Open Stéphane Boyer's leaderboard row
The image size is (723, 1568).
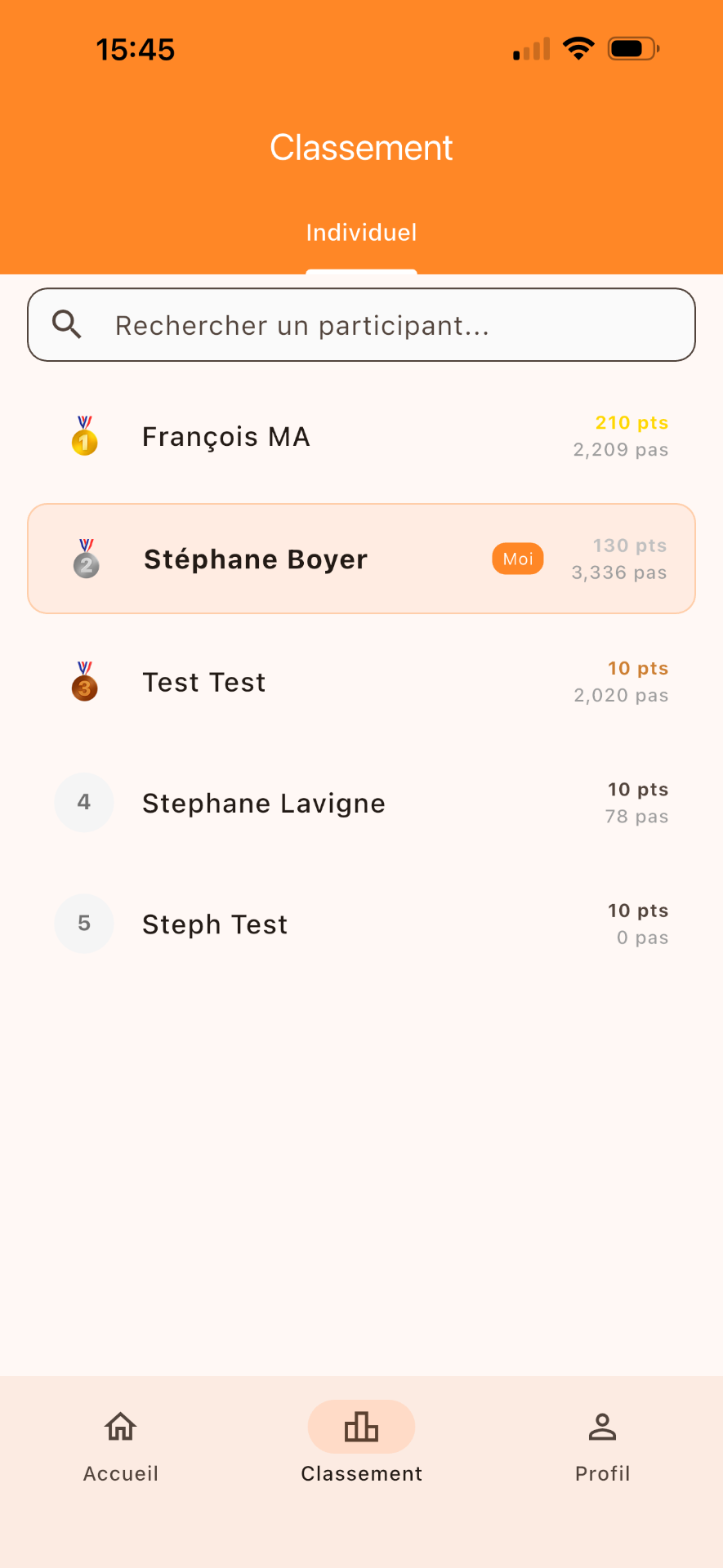pyautogui.click(x=361, y=559)
